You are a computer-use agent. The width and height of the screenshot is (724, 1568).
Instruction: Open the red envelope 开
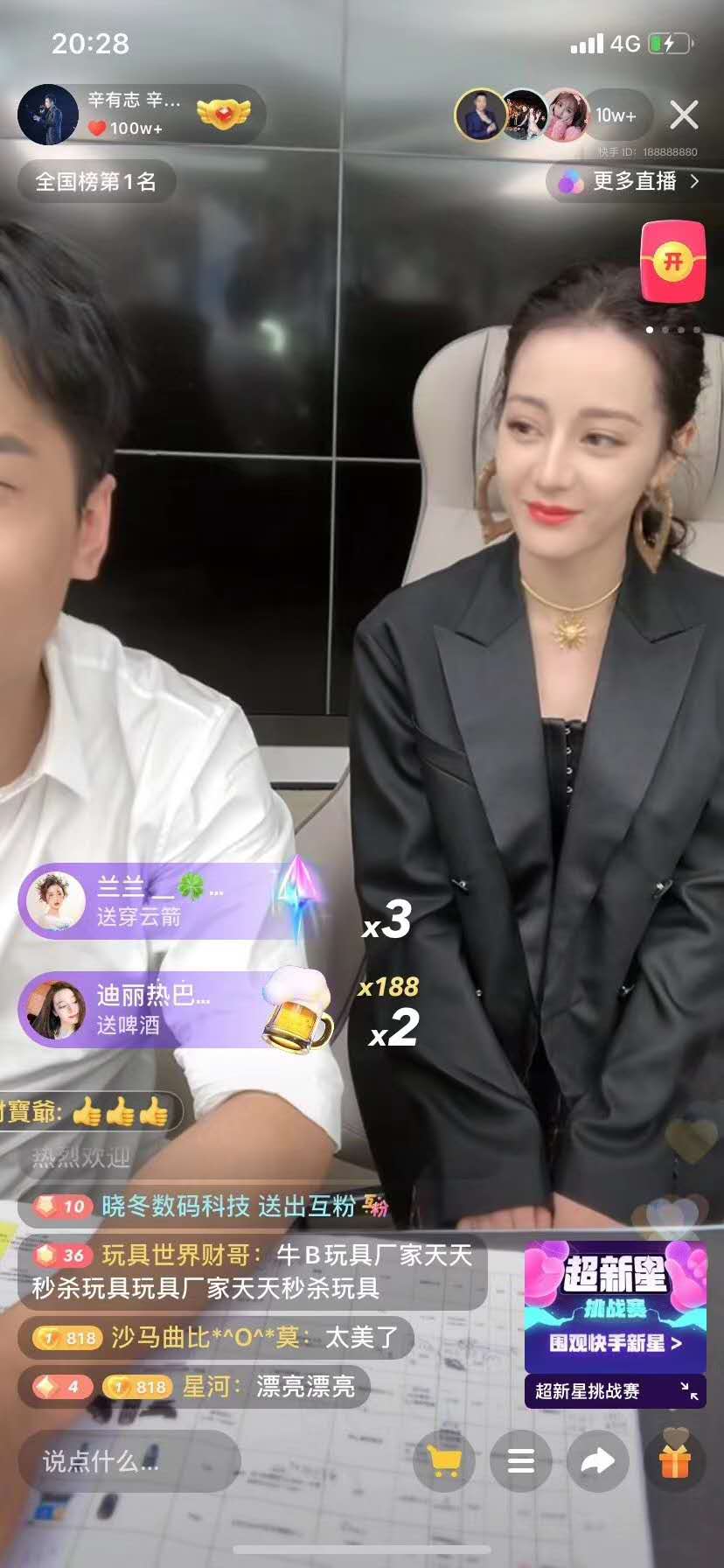tap(673, 262)
